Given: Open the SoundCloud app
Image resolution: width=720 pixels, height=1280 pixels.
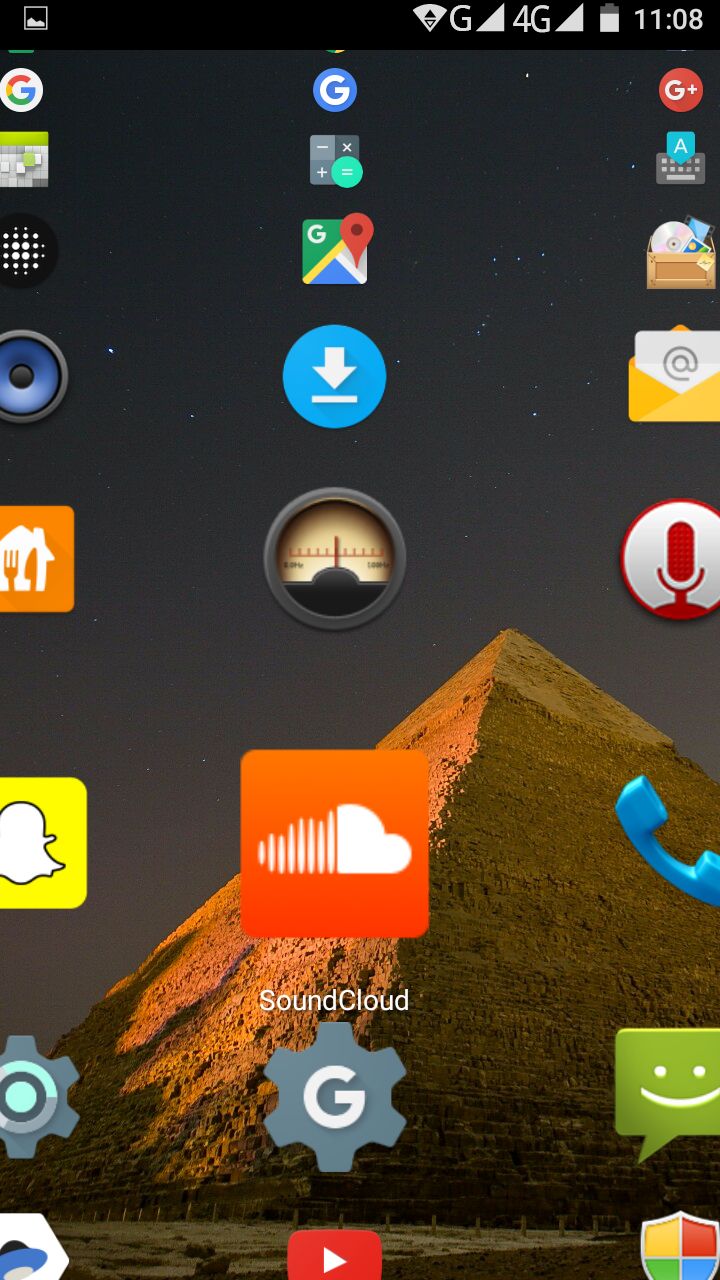Looking at the screenshot, I should (334, 843).
